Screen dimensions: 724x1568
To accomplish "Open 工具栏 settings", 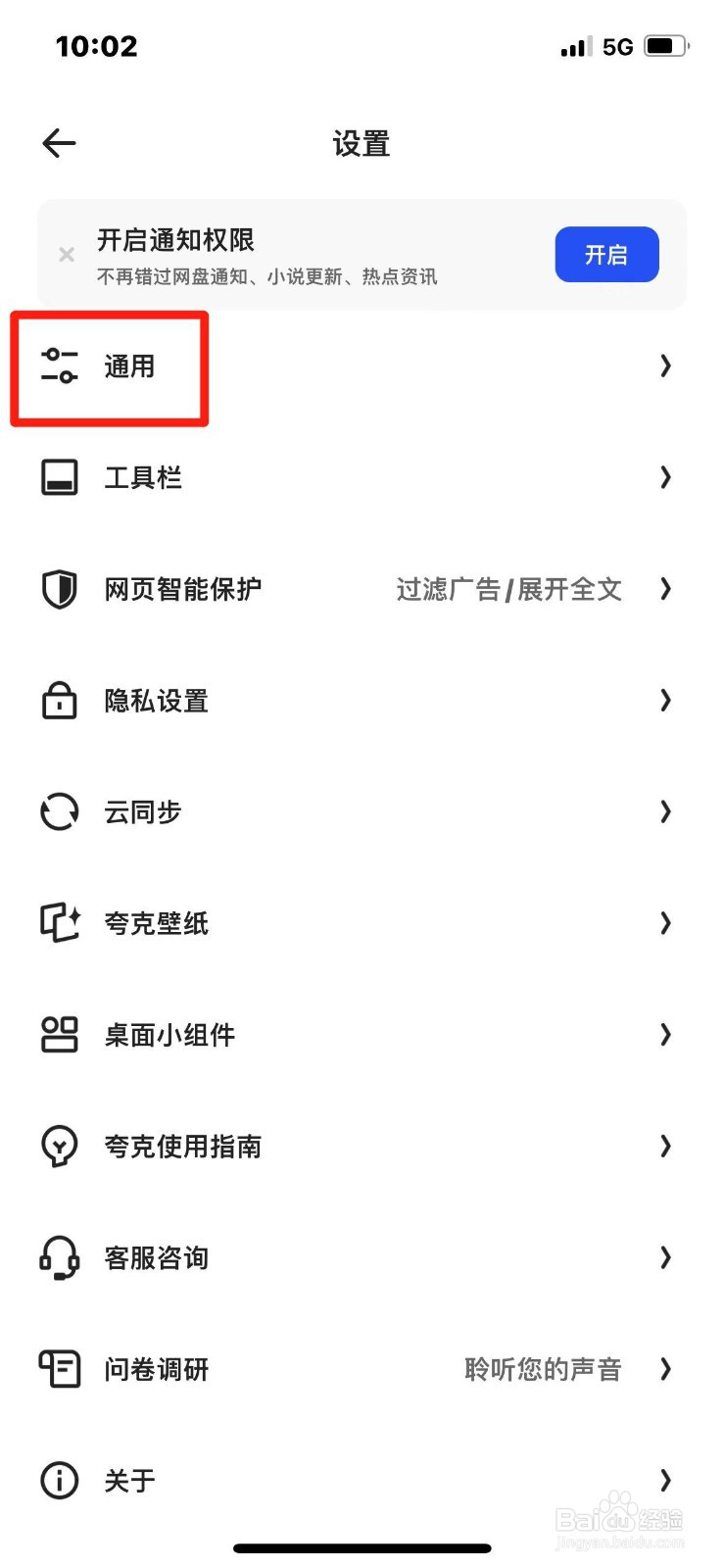I will pos(362,478).
